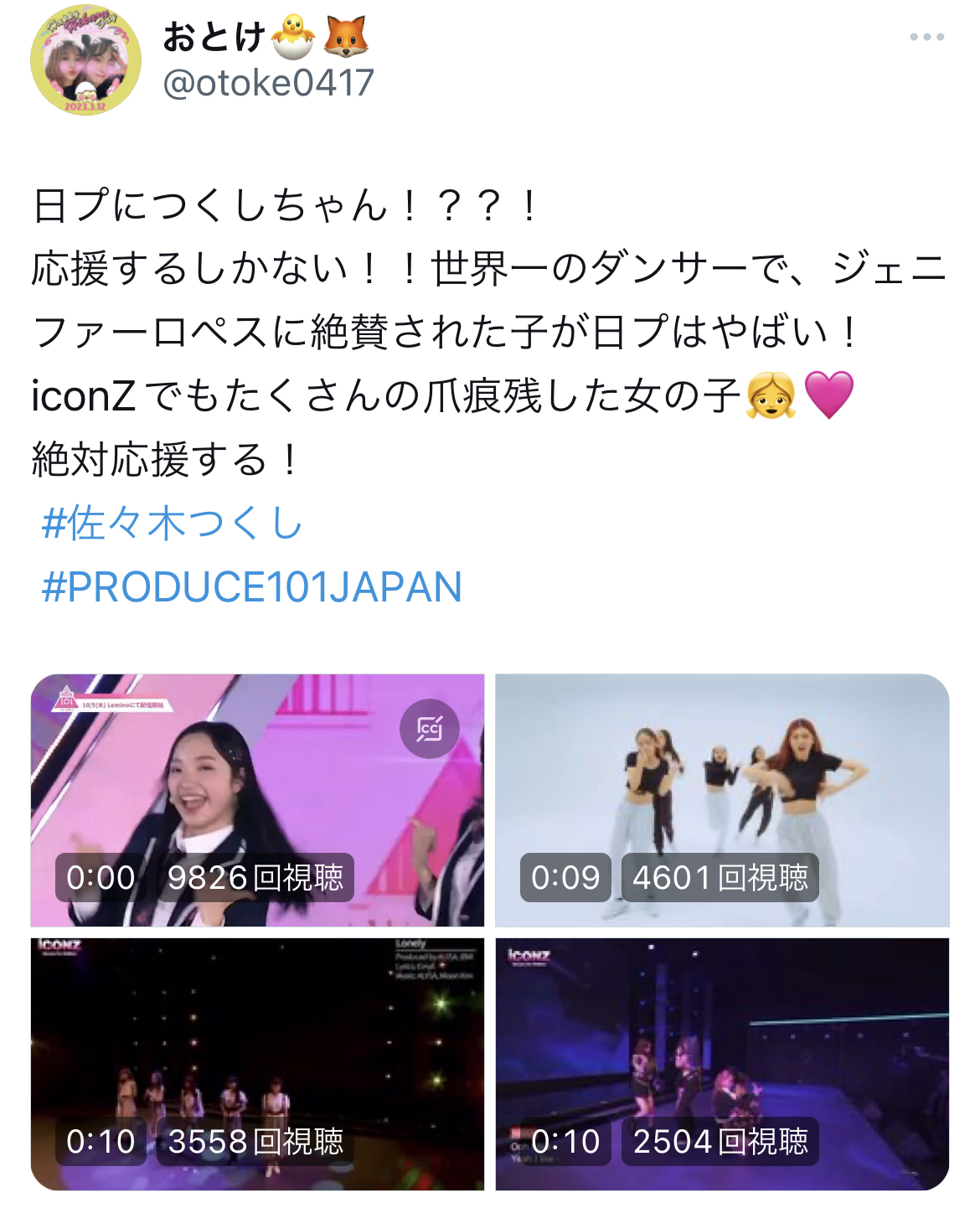Play the video with 3558回視聴
This screenshot has width=980, height=1208.
click(x=257, y=1047)
